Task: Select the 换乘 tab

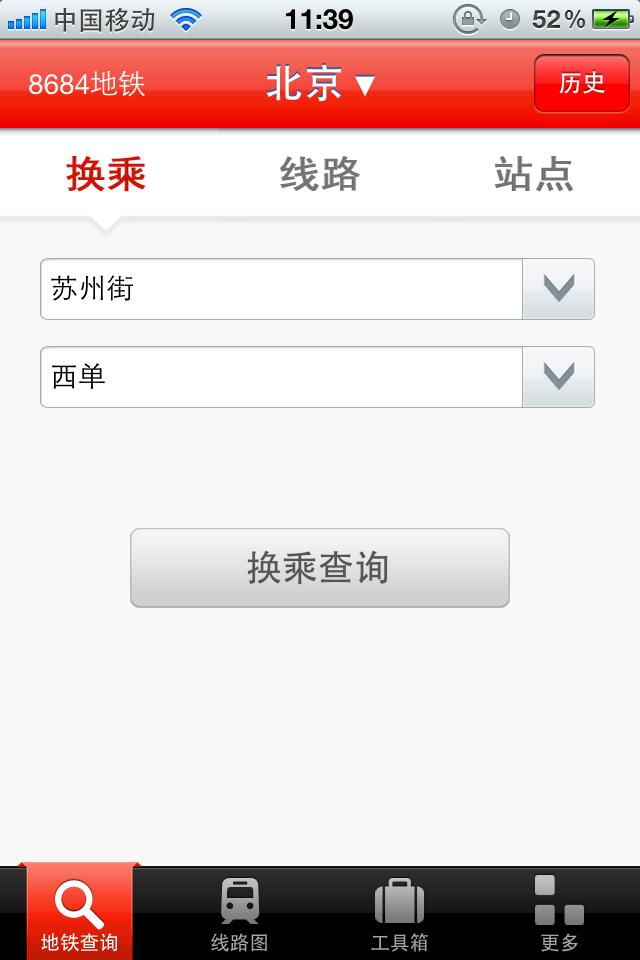Action: 106,174
